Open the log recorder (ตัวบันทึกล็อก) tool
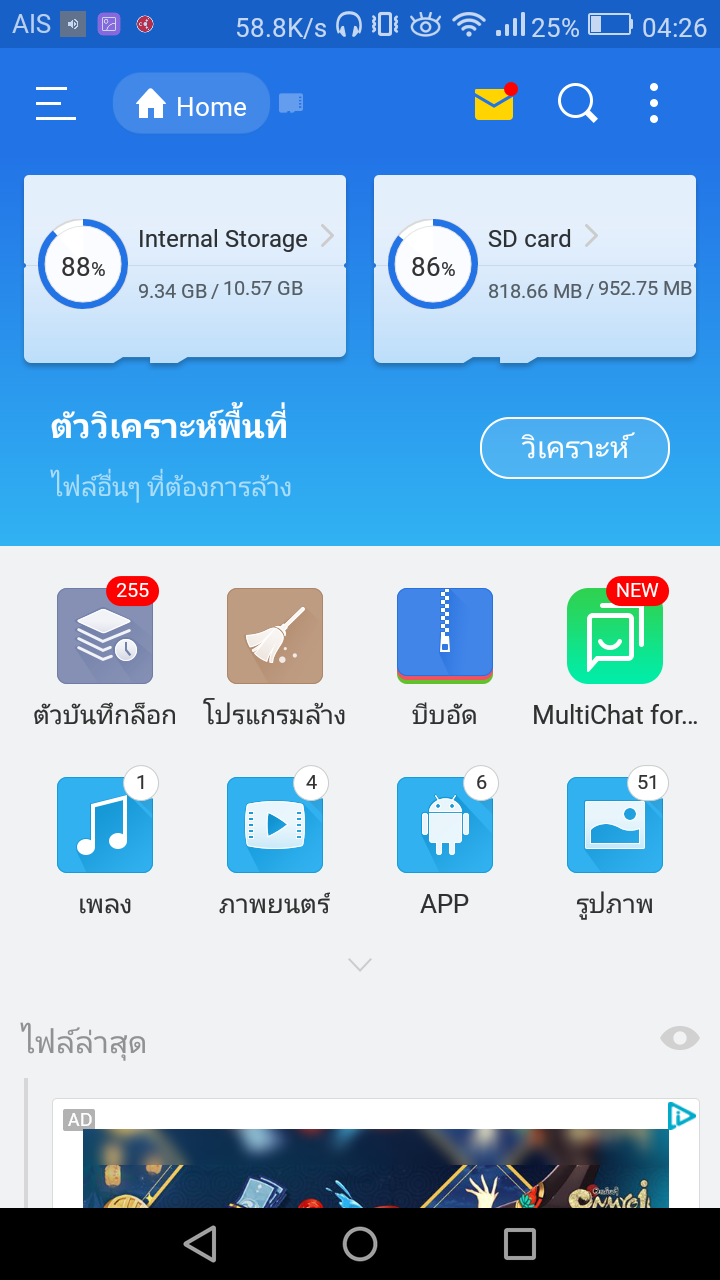The width and height of the screenshot is (720, 1280). [x=105, y=636]
